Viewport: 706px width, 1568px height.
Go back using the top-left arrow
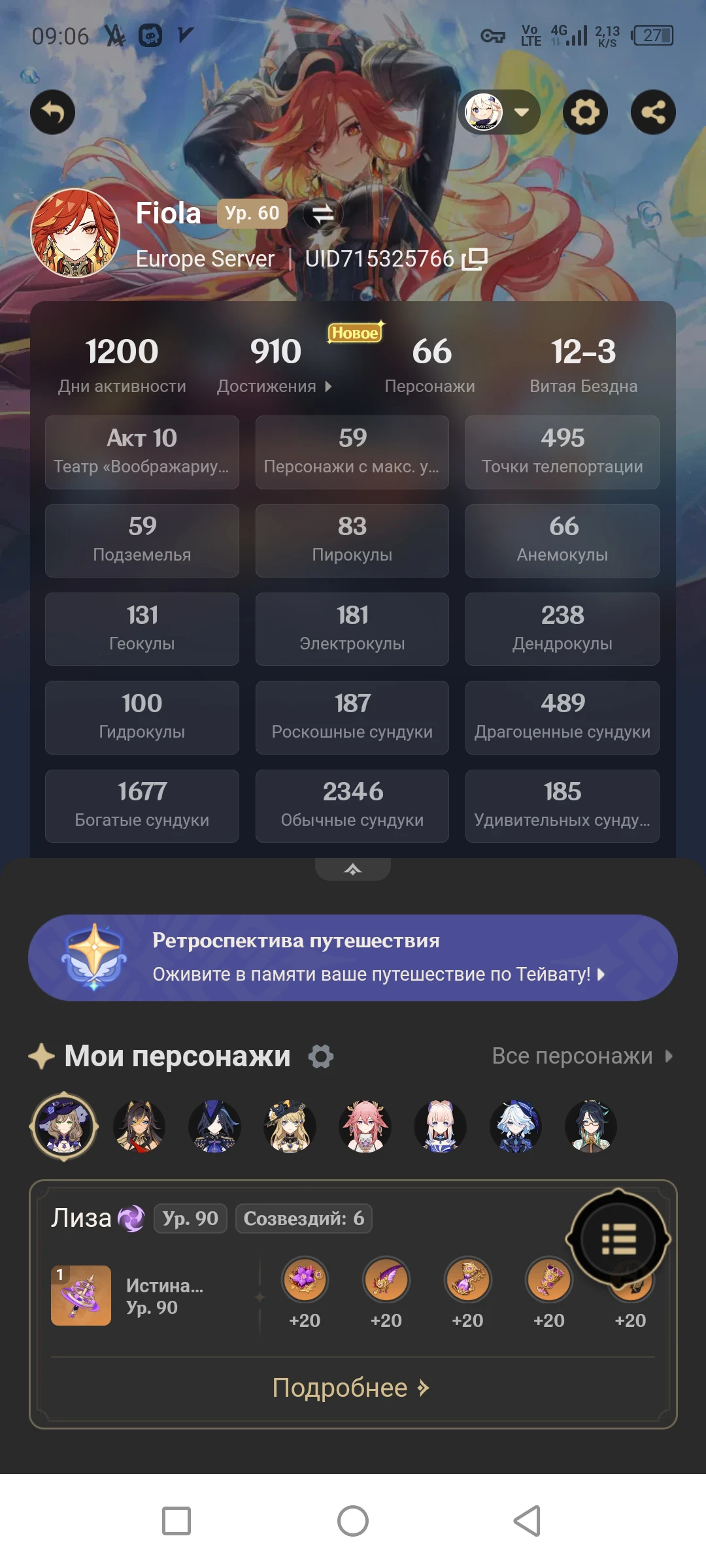52,112
